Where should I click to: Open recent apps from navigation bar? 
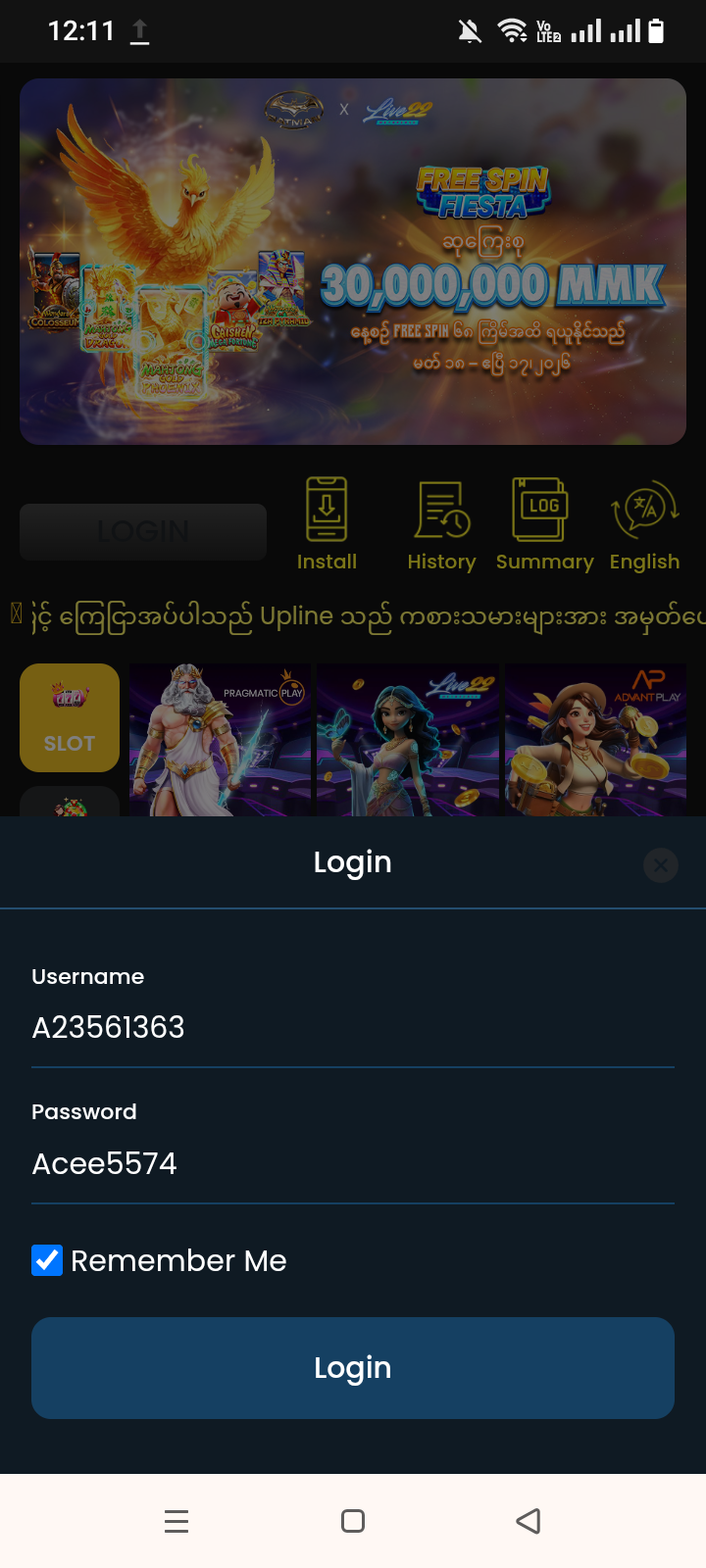(x=176, y=1521)
